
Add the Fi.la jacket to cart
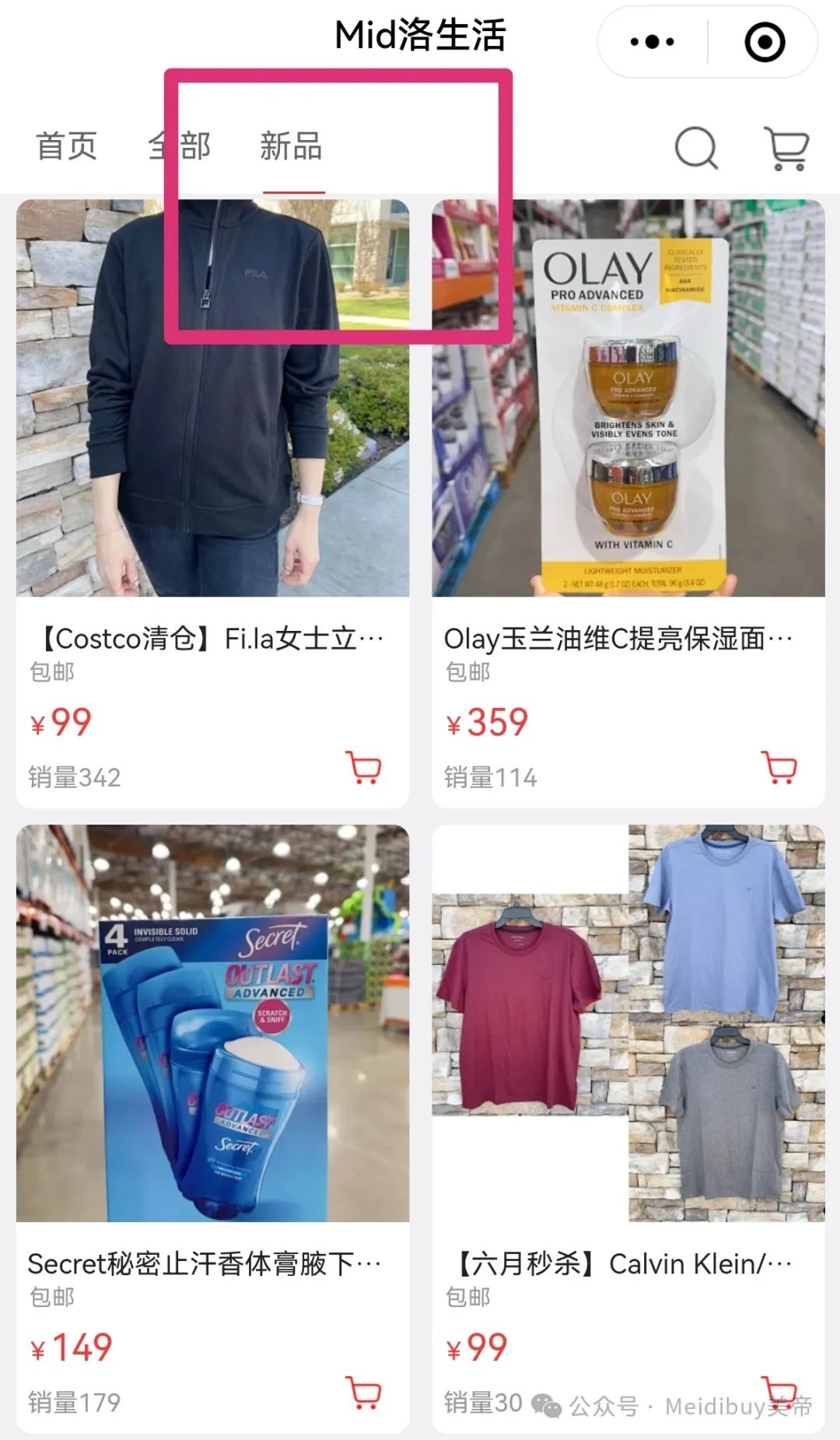click(x=363, y=768)
